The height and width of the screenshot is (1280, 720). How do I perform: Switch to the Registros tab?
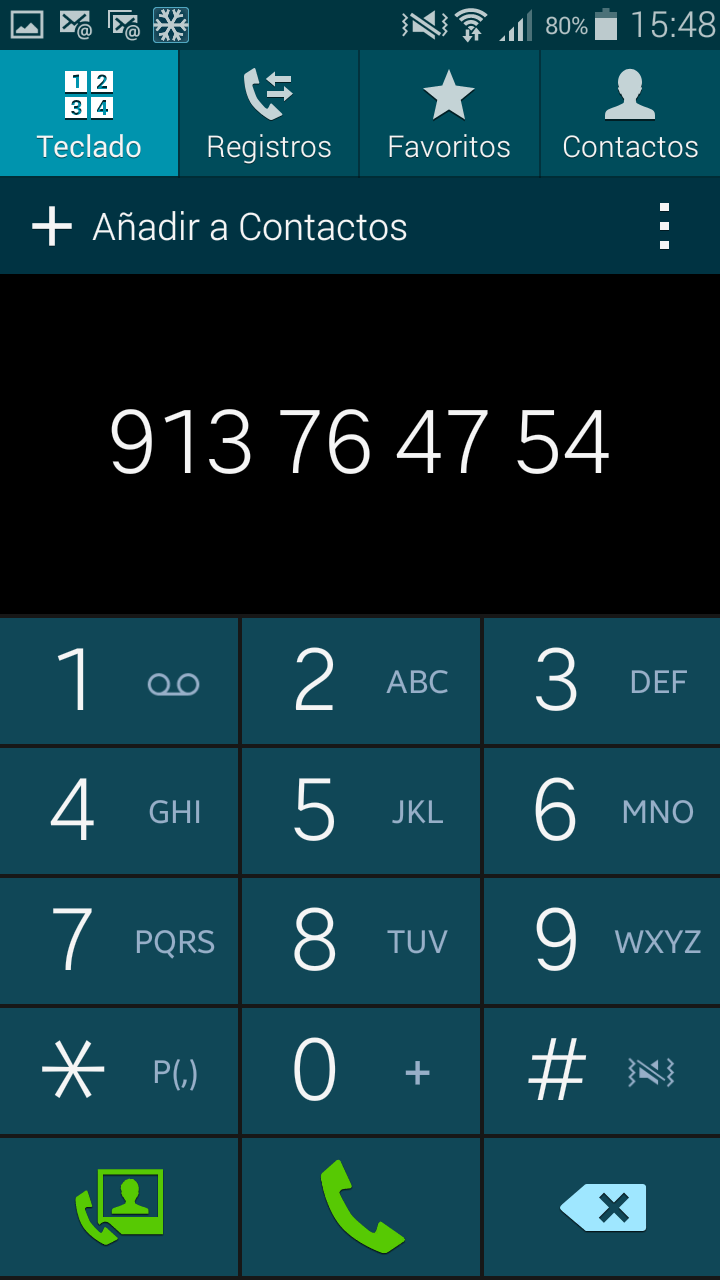268,113
